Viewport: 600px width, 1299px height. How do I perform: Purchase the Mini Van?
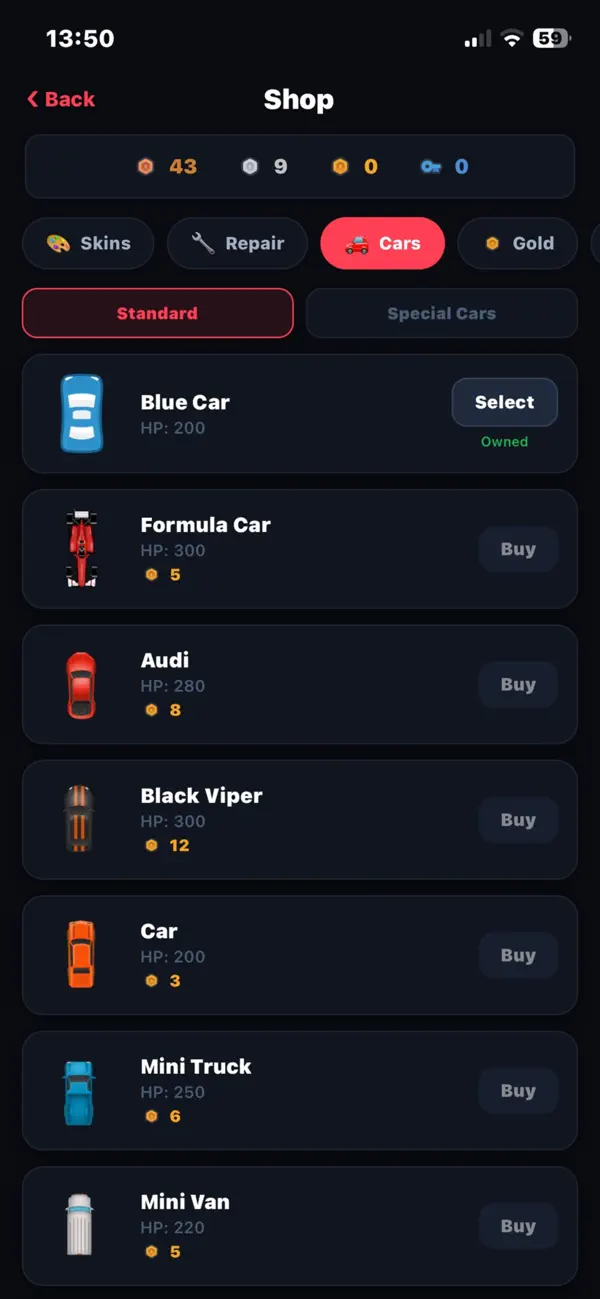click(x=518, y=1226)
